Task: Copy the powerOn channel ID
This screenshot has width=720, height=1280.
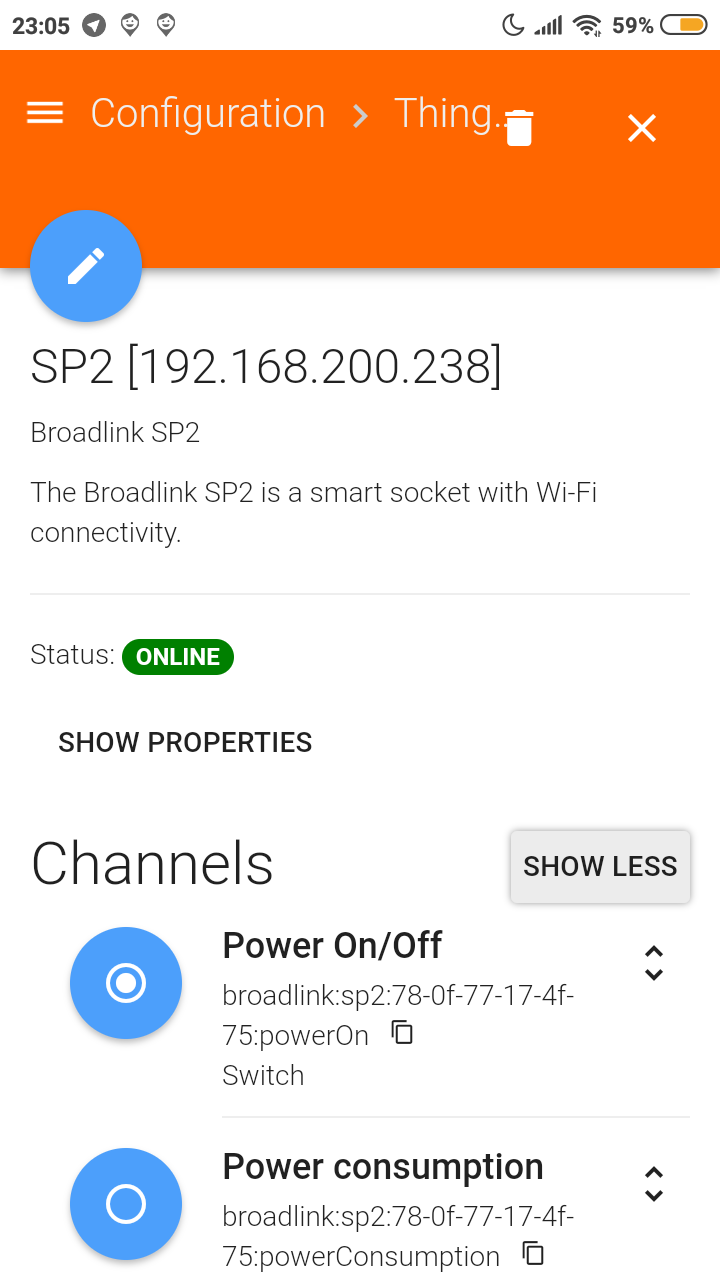Action: (x=402, y=1033)
